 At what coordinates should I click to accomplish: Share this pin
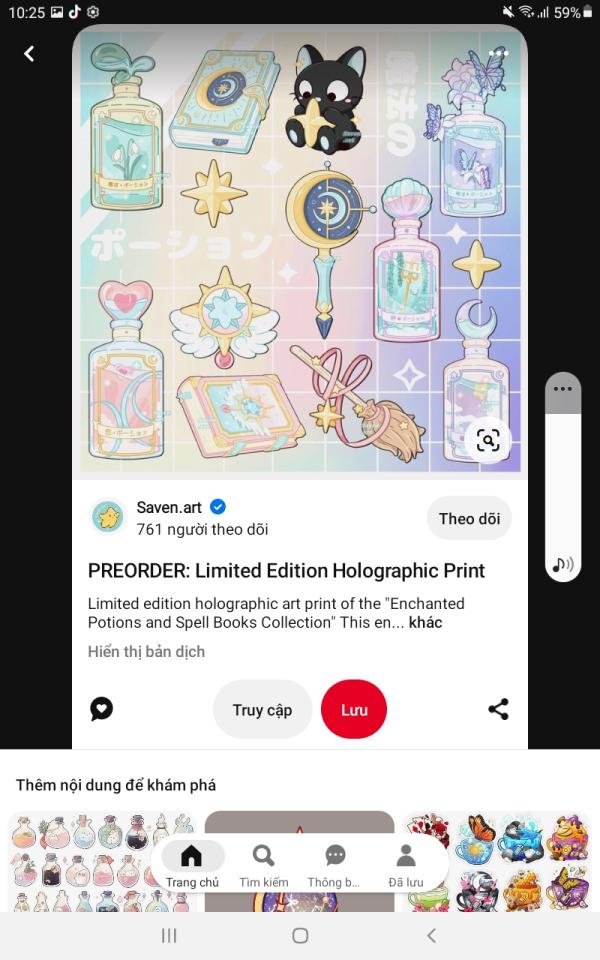point(498,709)
